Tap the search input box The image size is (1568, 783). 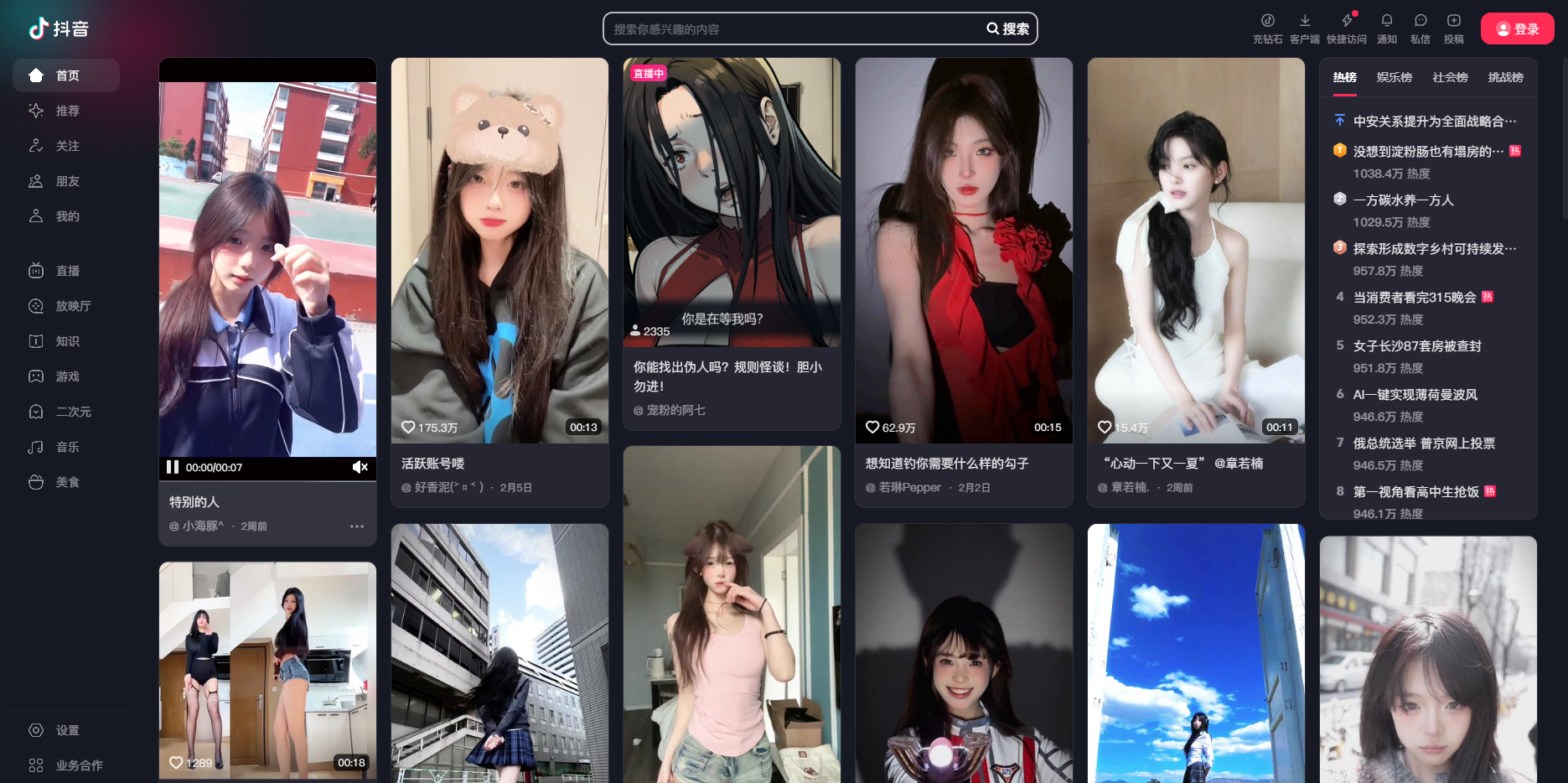pyautogui.click(x=792, y=29)
